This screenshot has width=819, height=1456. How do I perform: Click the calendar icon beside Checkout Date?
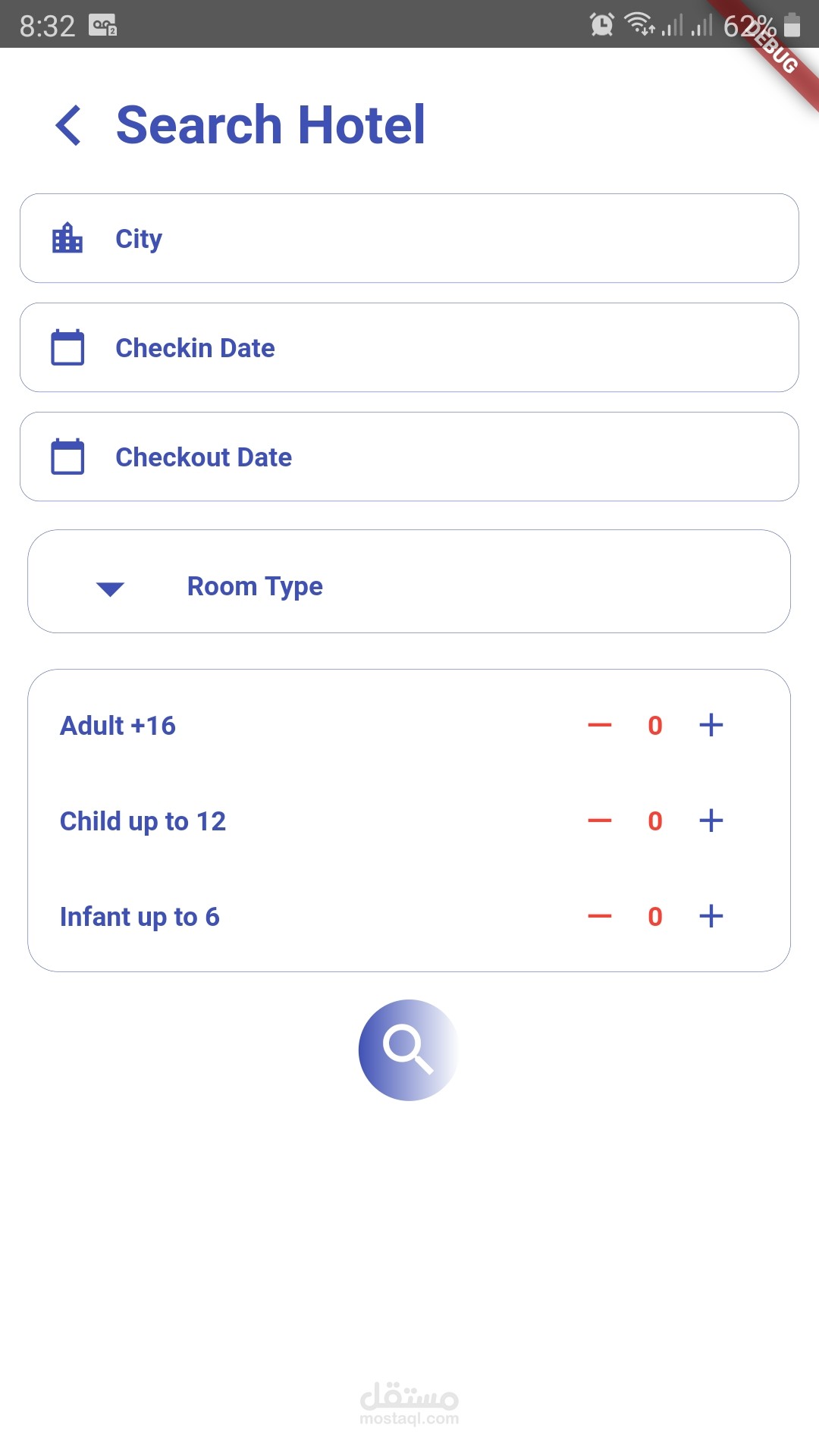point(67,457)
